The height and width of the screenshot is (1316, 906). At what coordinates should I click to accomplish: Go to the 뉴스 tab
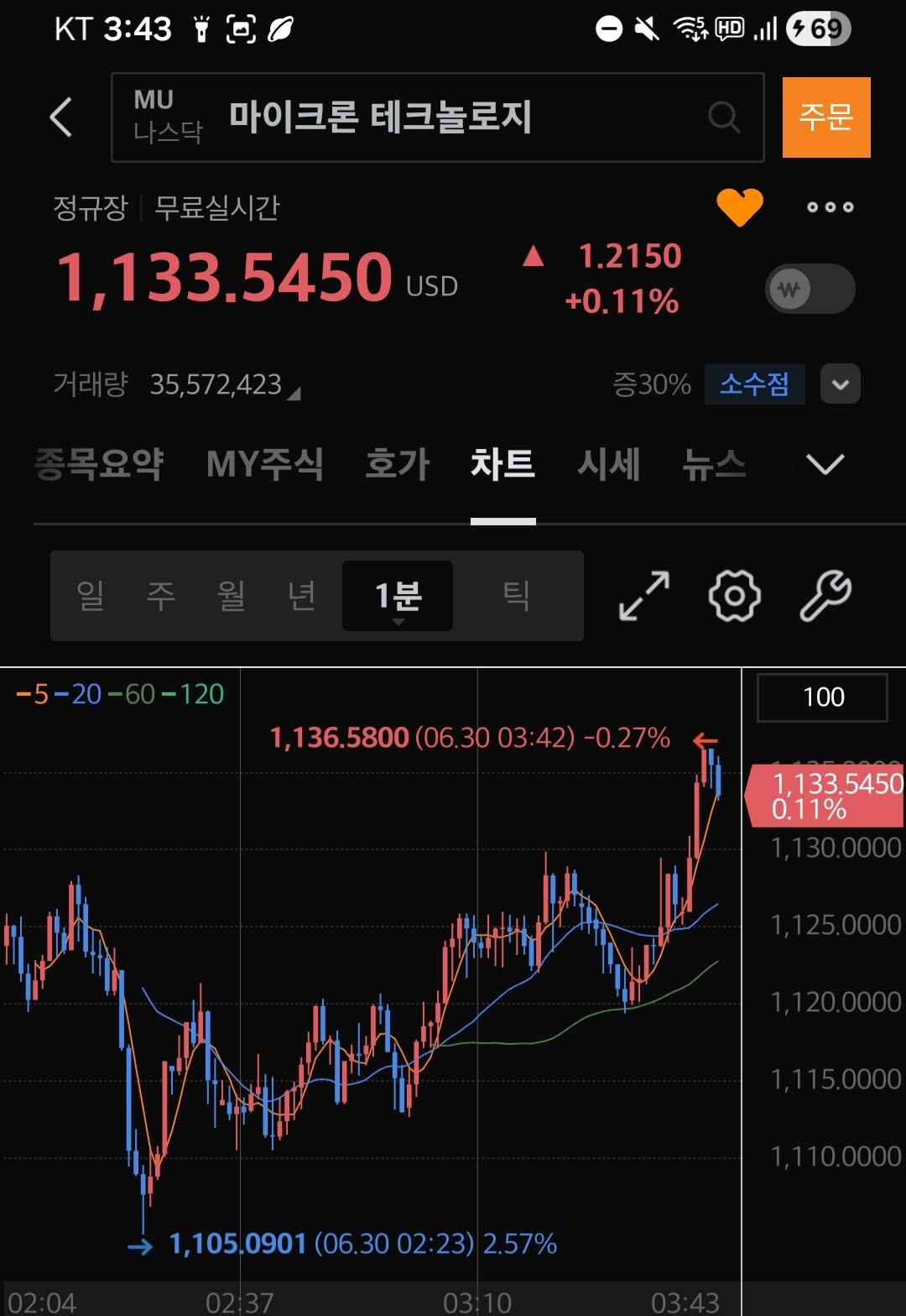[714, 463]
